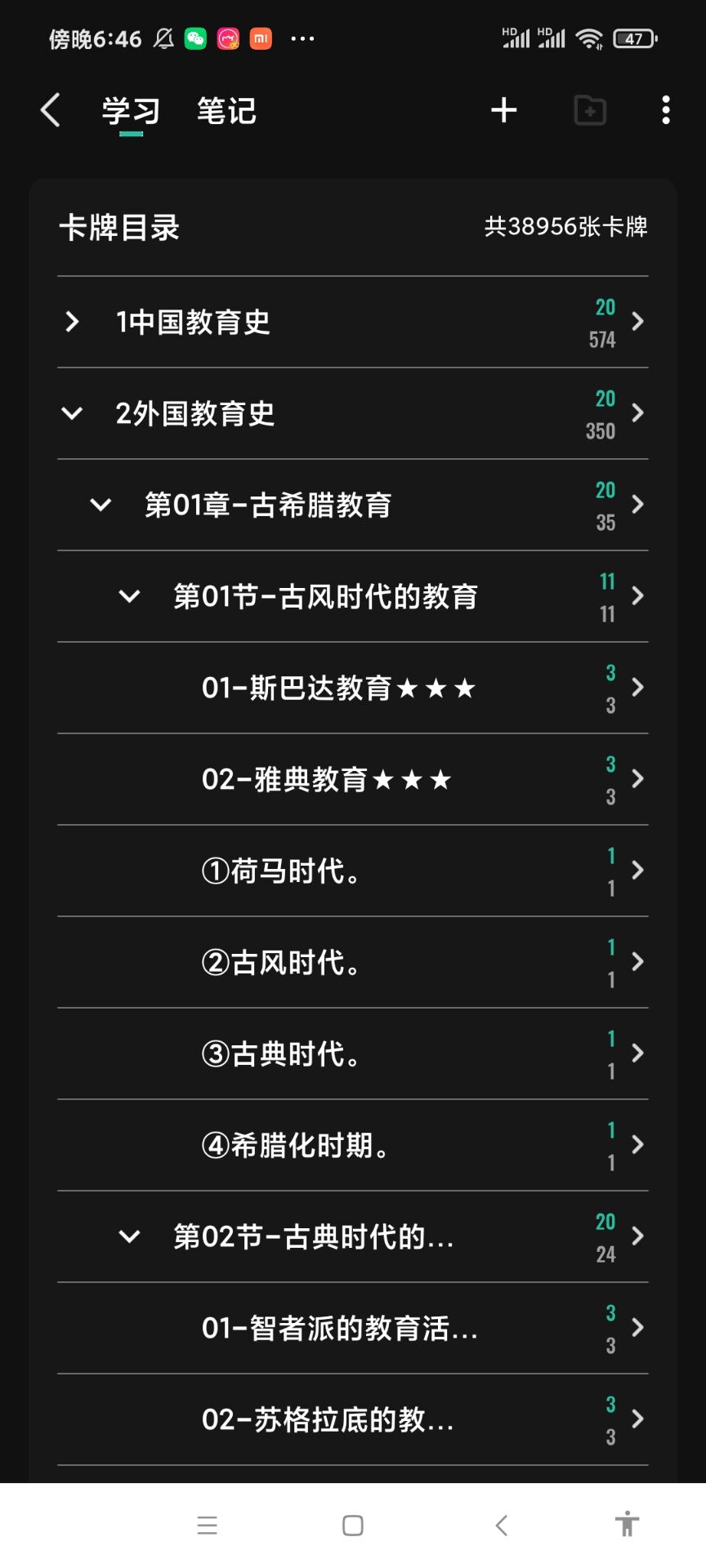Open 02-苏格拉底的教… deck
The height and width of the screenshot is (1568, 706).
tap(353, 1419)
